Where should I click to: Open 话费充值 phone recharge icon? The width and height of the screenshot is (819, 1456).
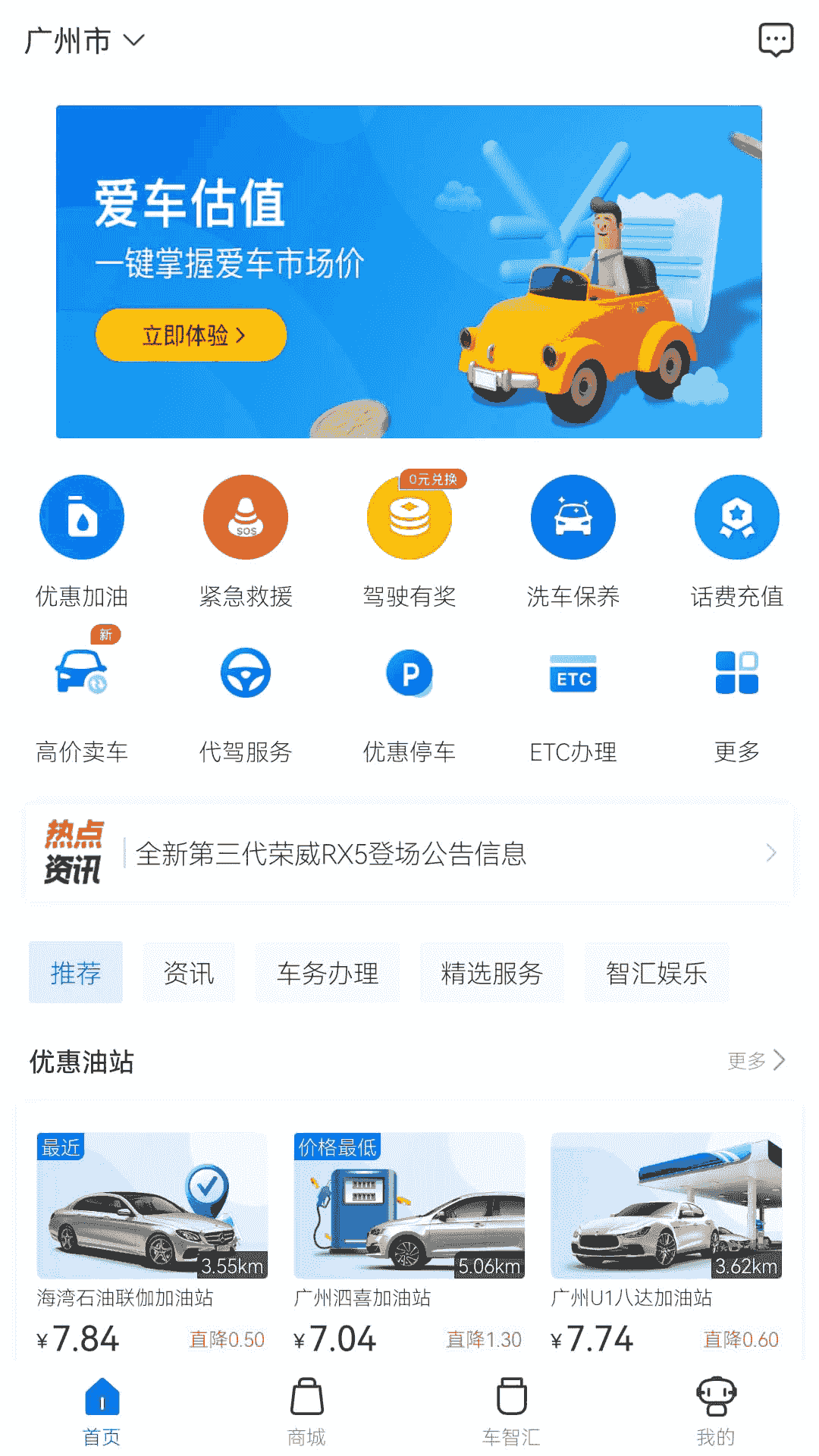click(x=736, y=516)
